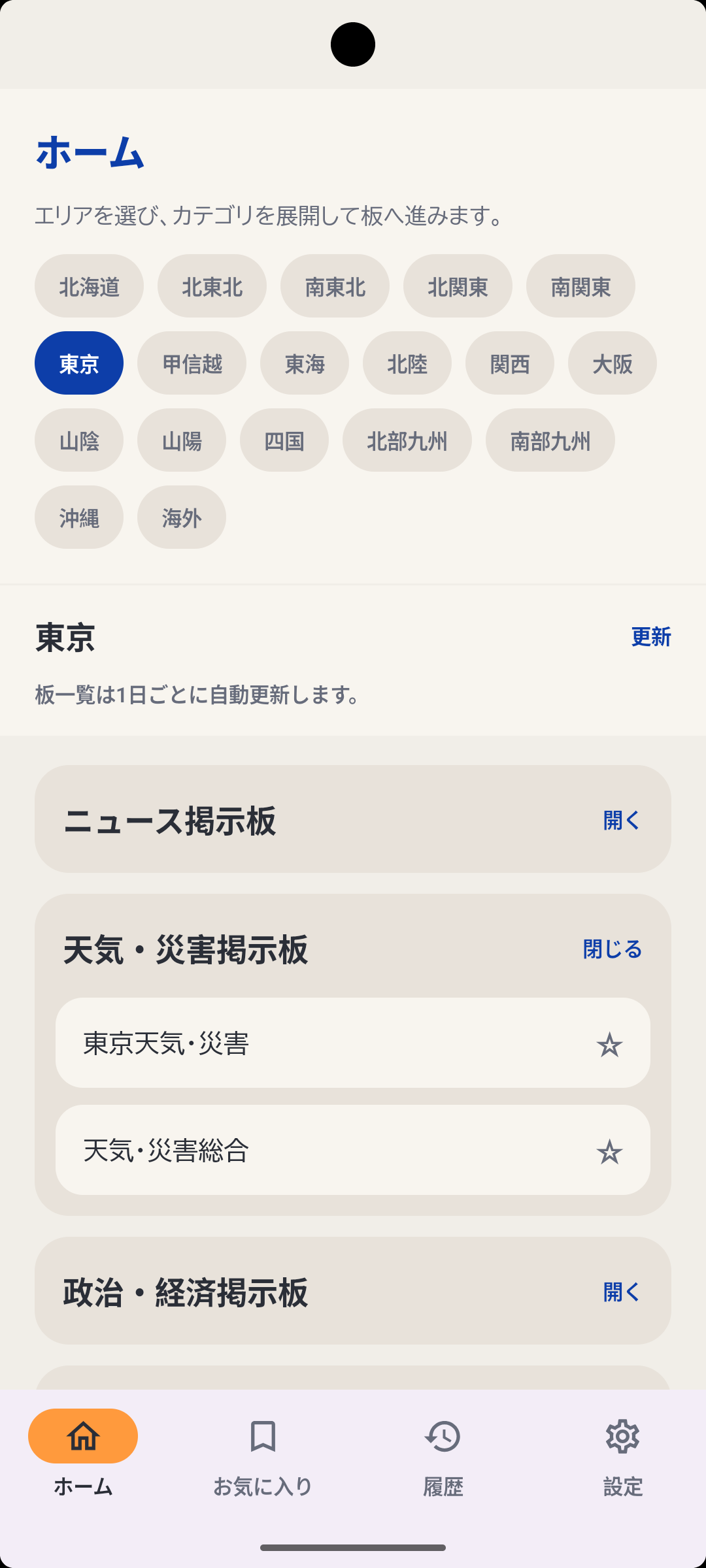706x1568 pixels.
Task: Select the 沖縄 area chip
Action: [x=78, y=517]
